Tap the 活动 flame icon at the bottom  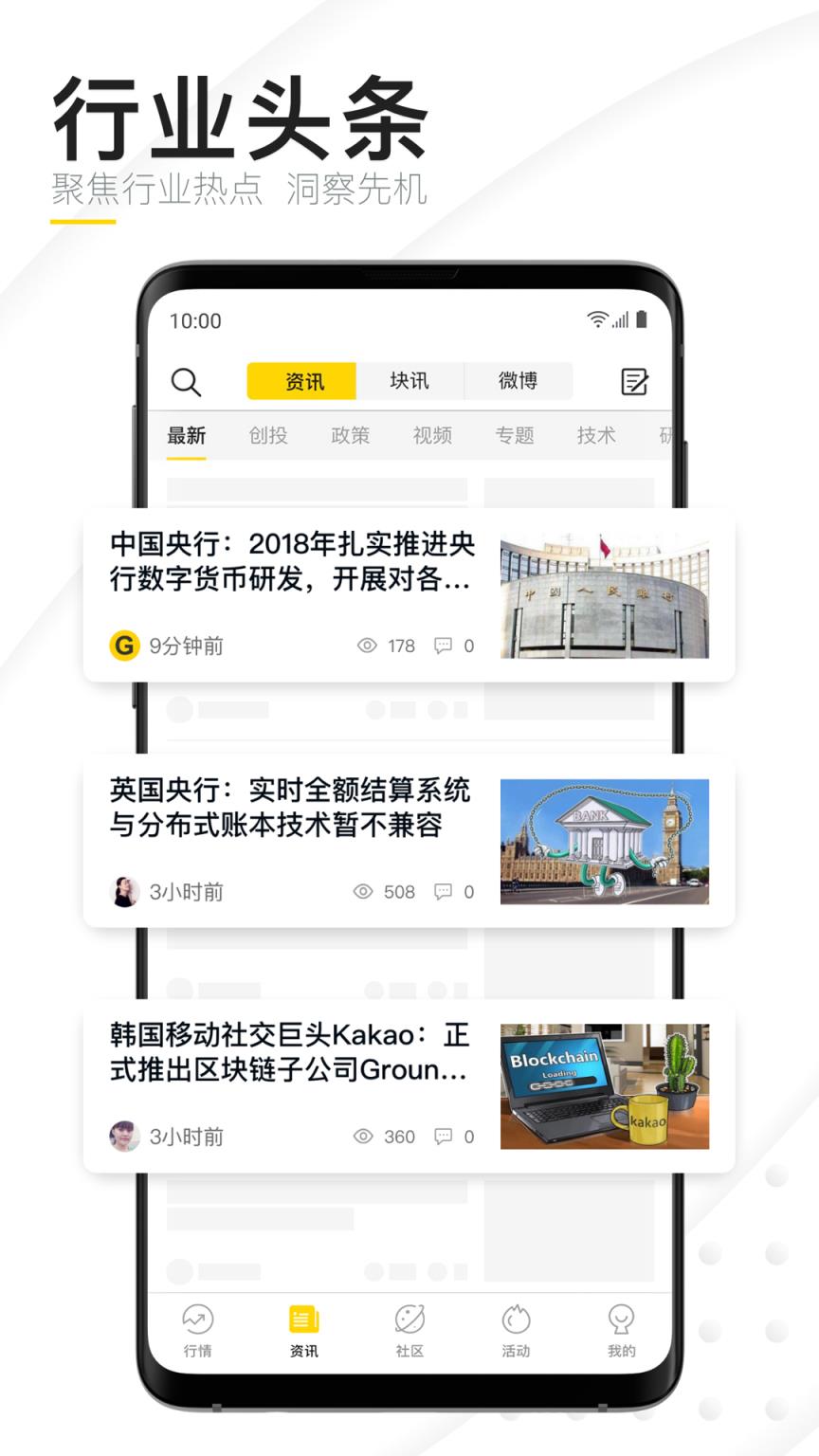pos(515,1319)
